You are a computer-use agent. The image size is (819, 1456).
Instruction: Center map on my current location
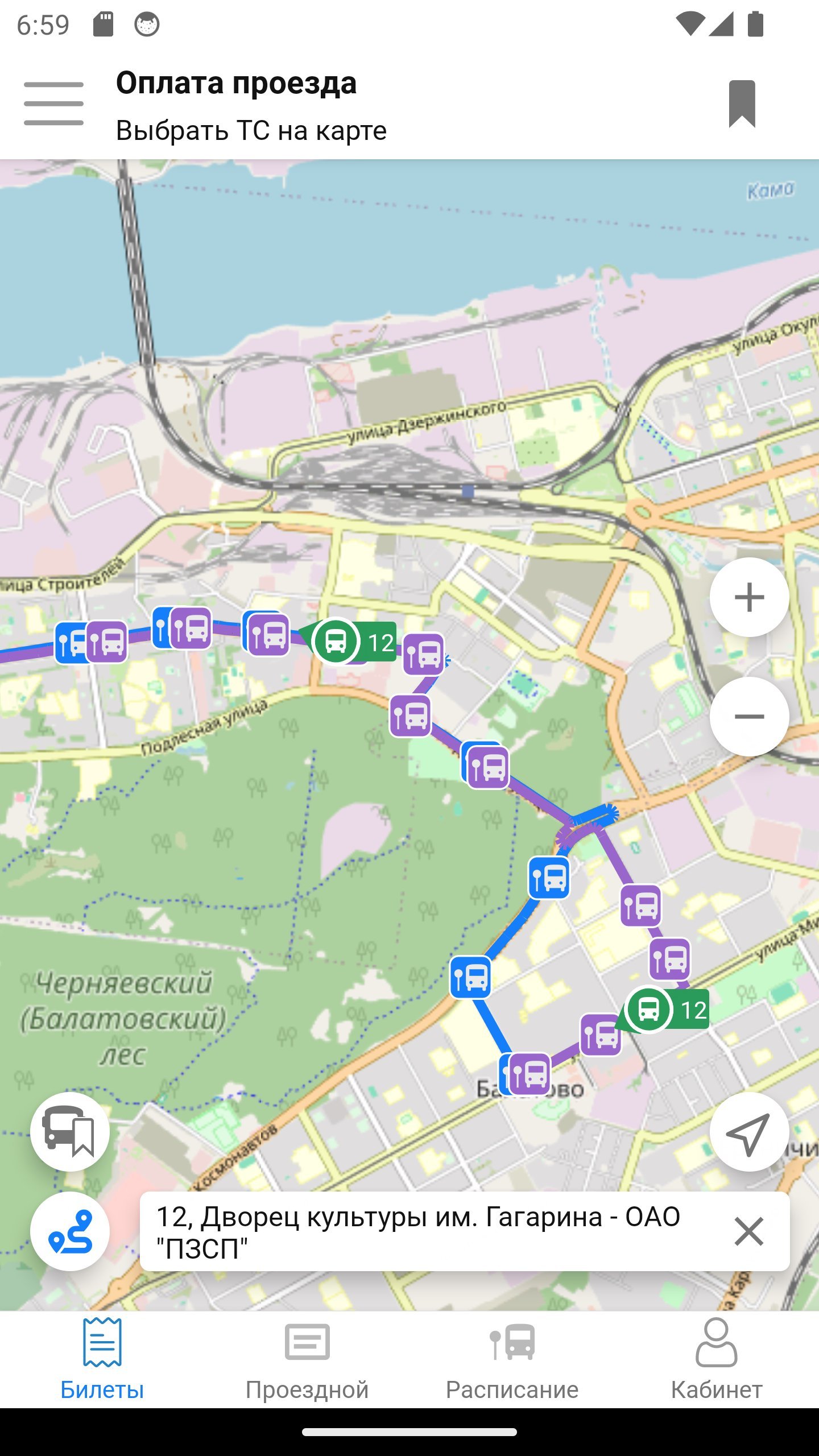[x=749, y=1132]
